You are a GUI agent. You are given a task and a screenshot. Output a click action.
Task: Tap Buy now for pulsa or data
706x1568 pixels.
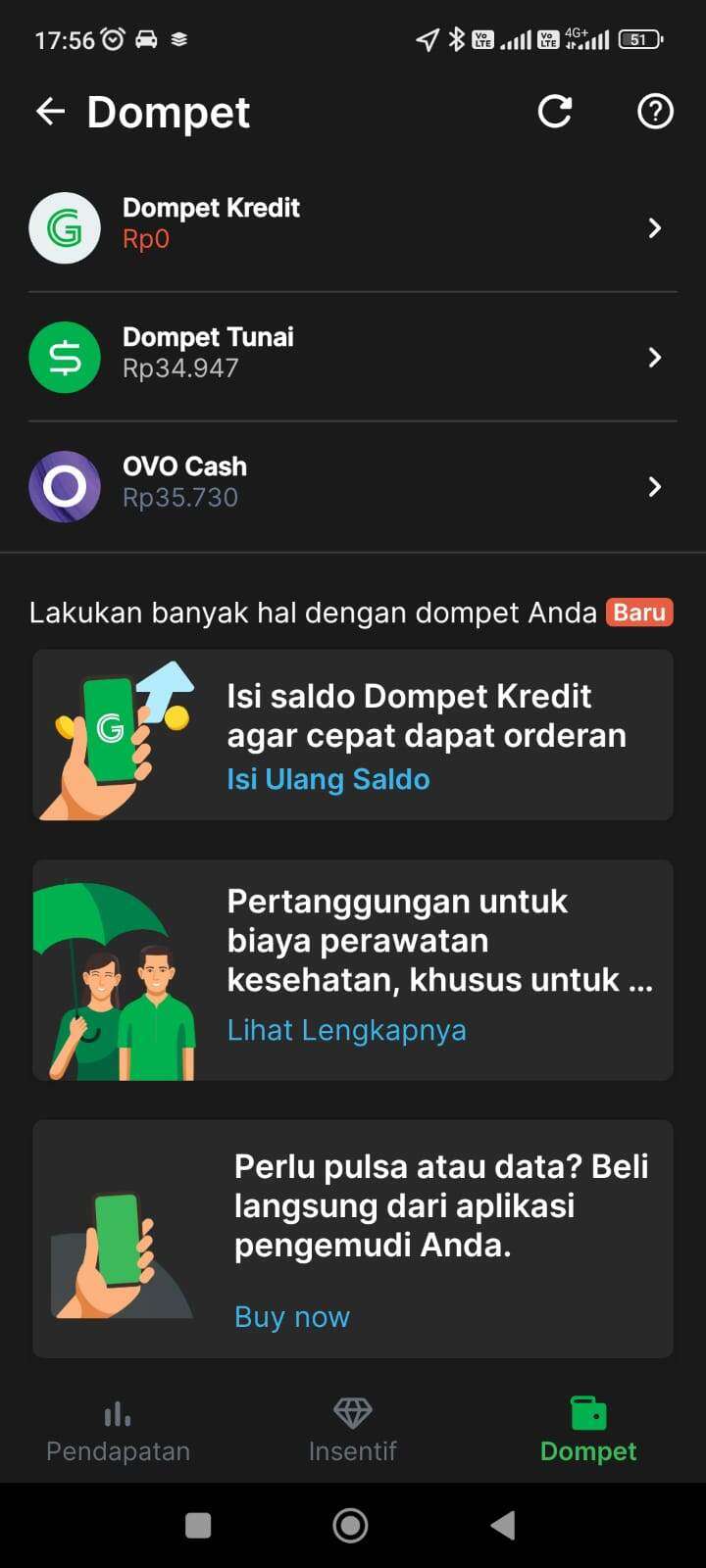point(292,1317)
